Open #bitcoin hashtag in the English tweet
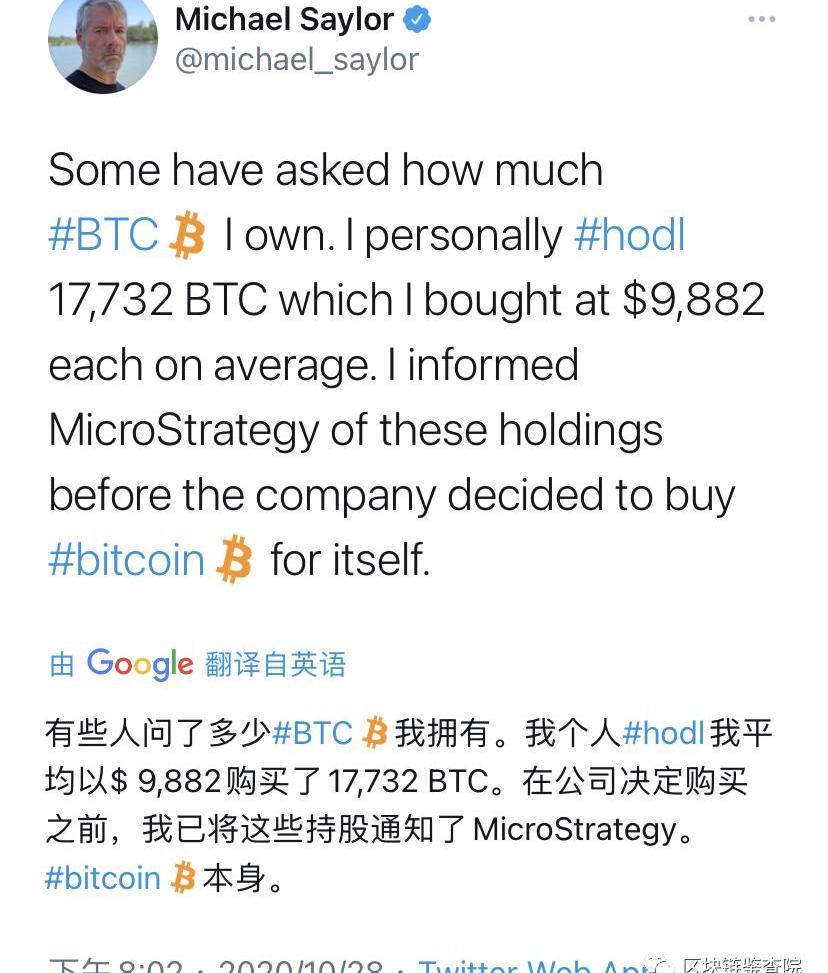Image resolution: width=828 pixels, height=973 pixels. (x=126, y=560)
